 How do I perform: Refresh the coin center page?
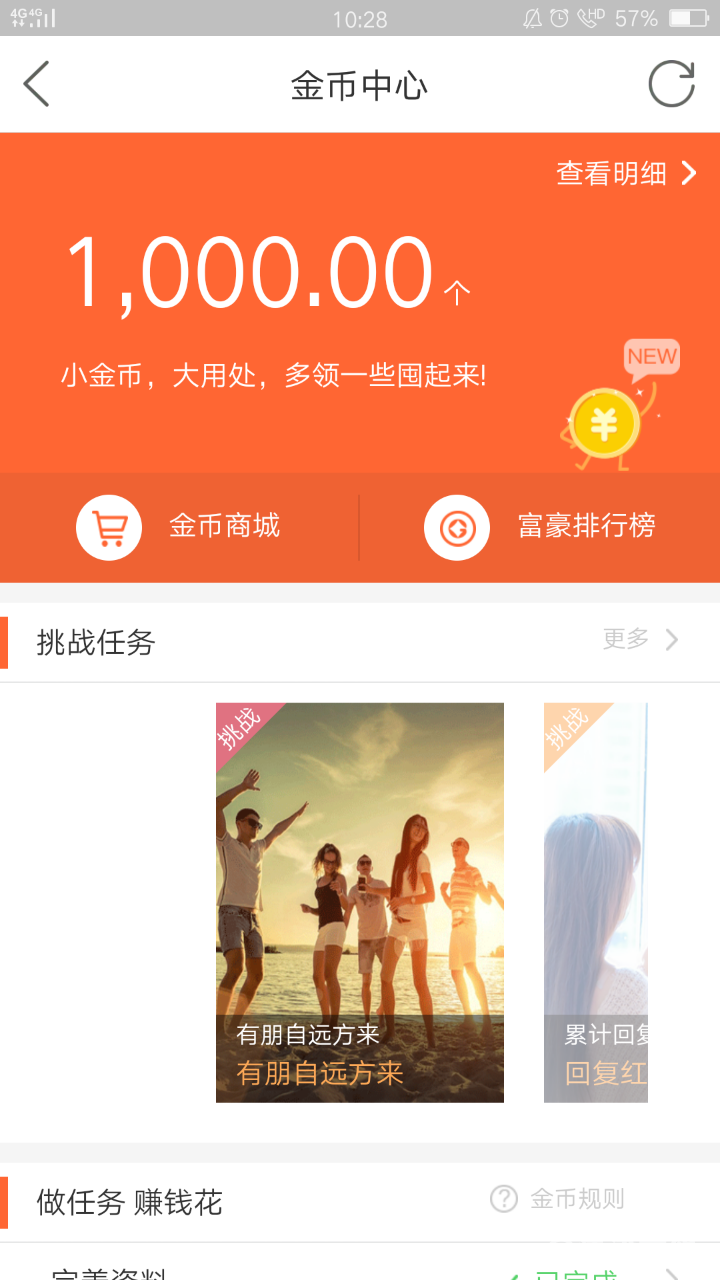pos(671,84)
